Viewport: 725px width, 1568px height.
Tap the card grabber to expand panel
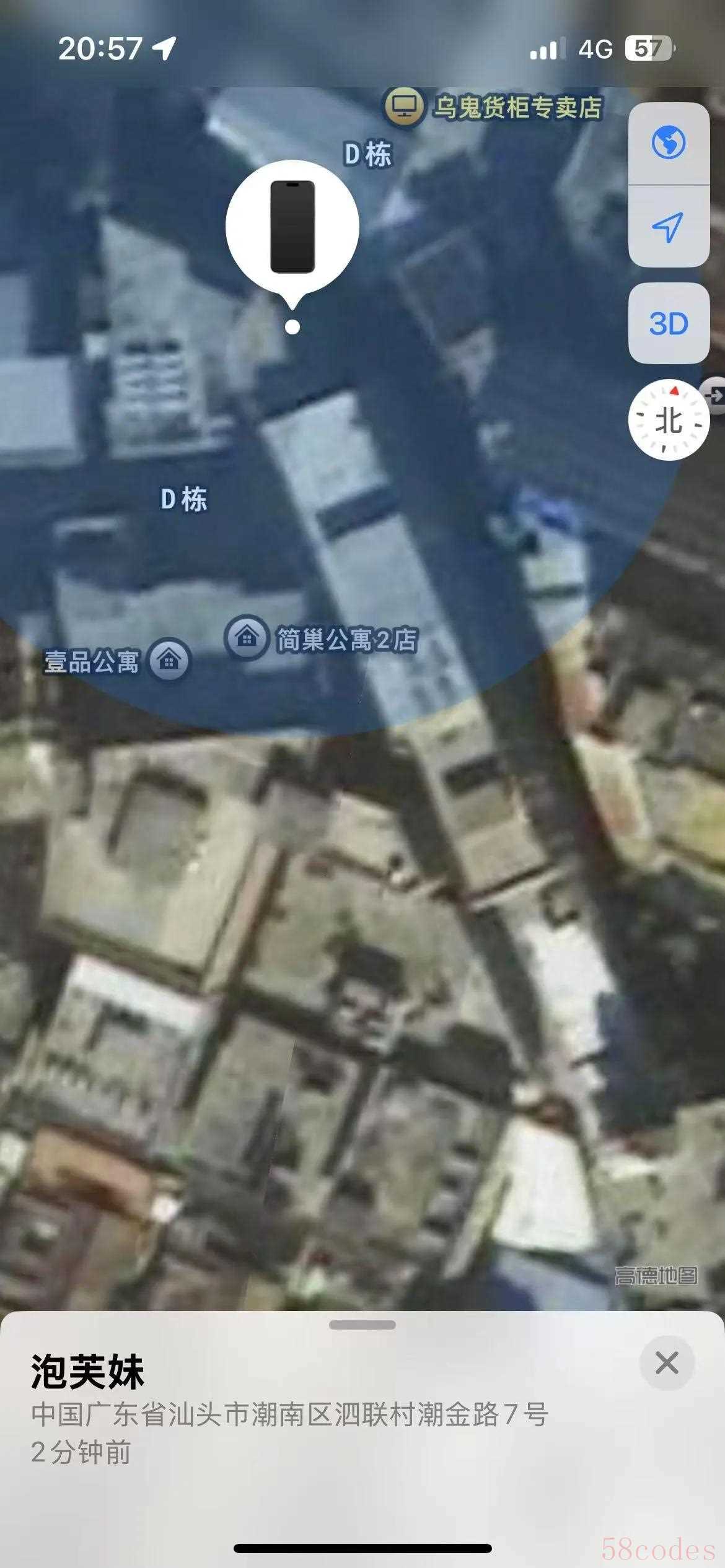click(x=362, y=1325)
